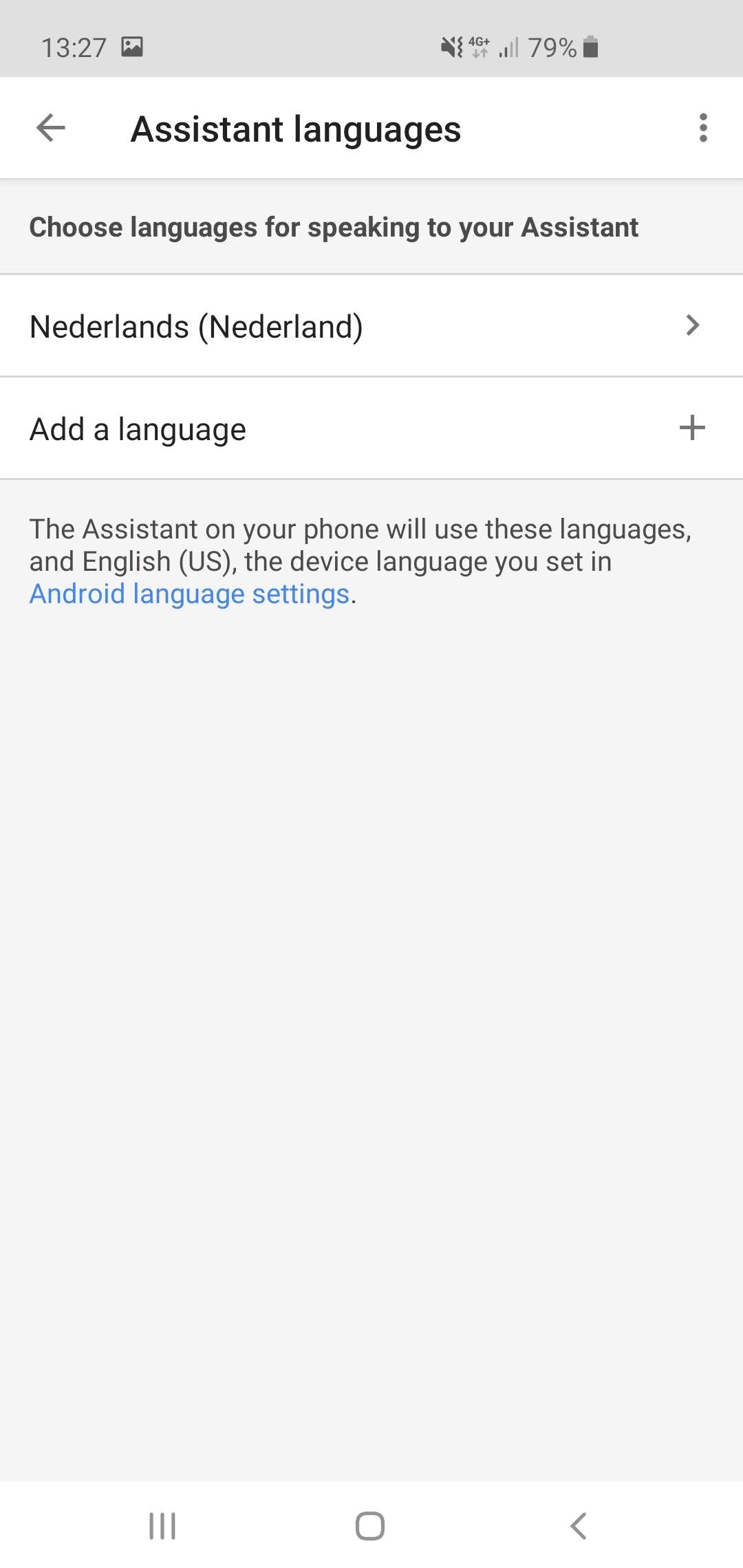Open recent apps from navigation bar
This screenshot has height=1568, width=743.
pyautogui.click(x=162, y=1525)
